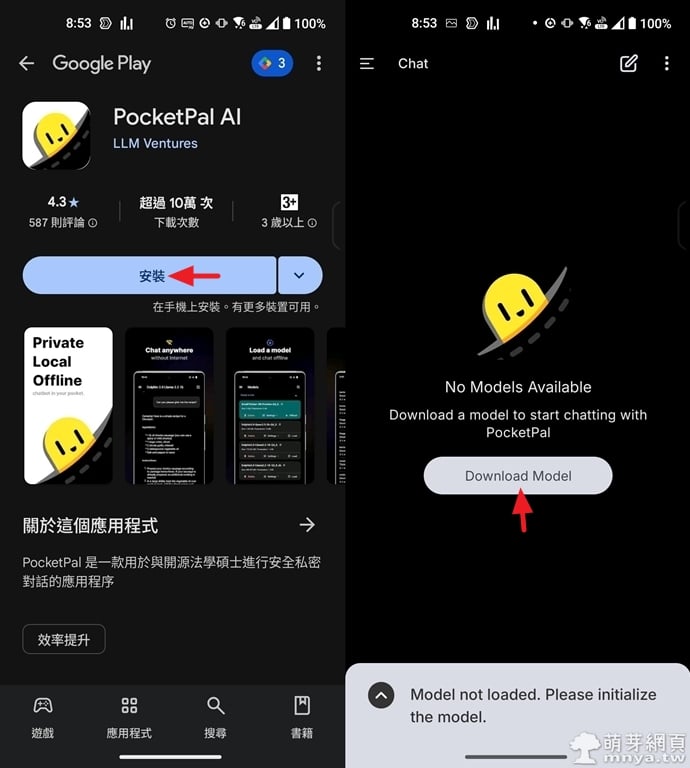Viewport: 690px width, 768px height.
Task: Tap the Download Model button
Action: [x=517, y=476]
